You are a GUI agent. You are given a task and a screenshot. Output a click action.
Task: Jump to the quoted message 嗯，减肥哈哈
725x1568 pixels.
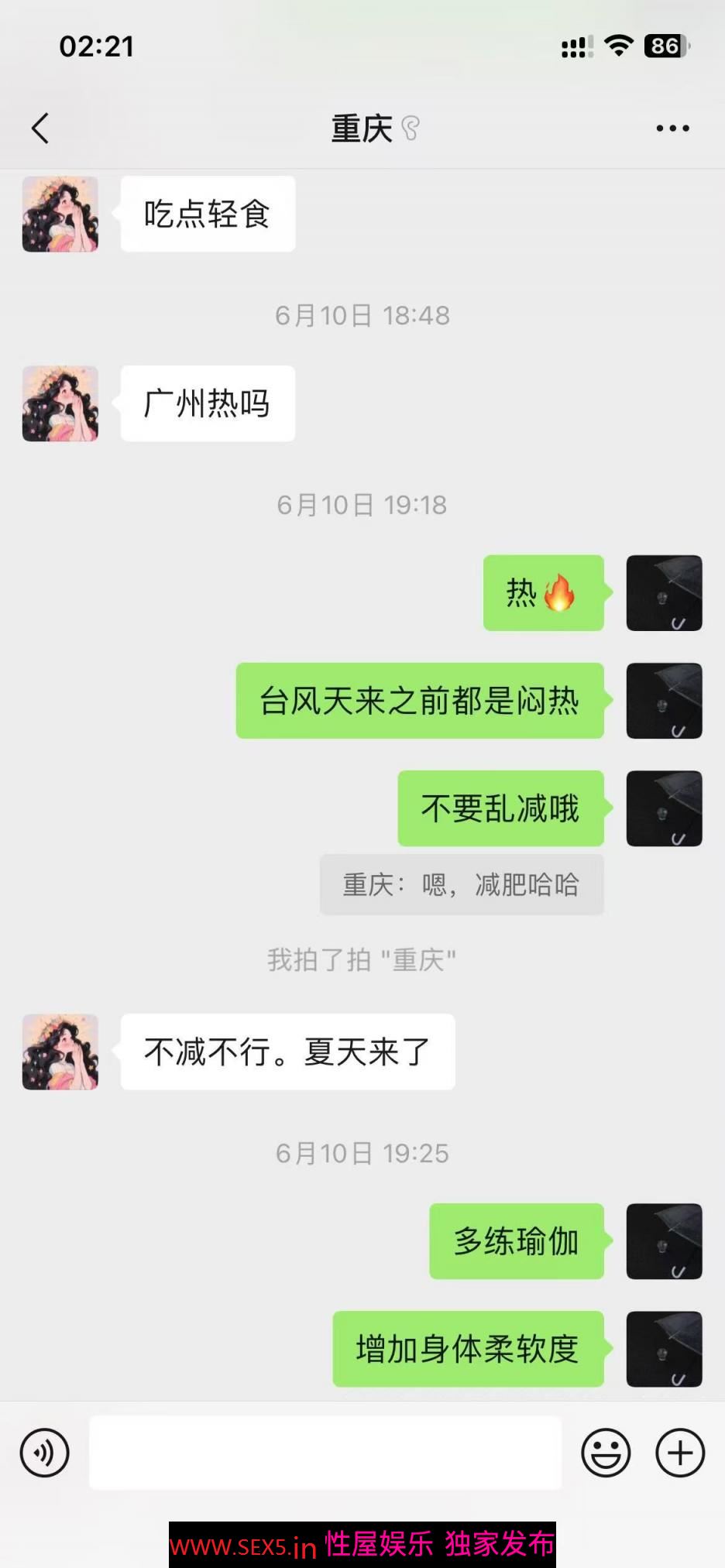[x=462, y=885]
